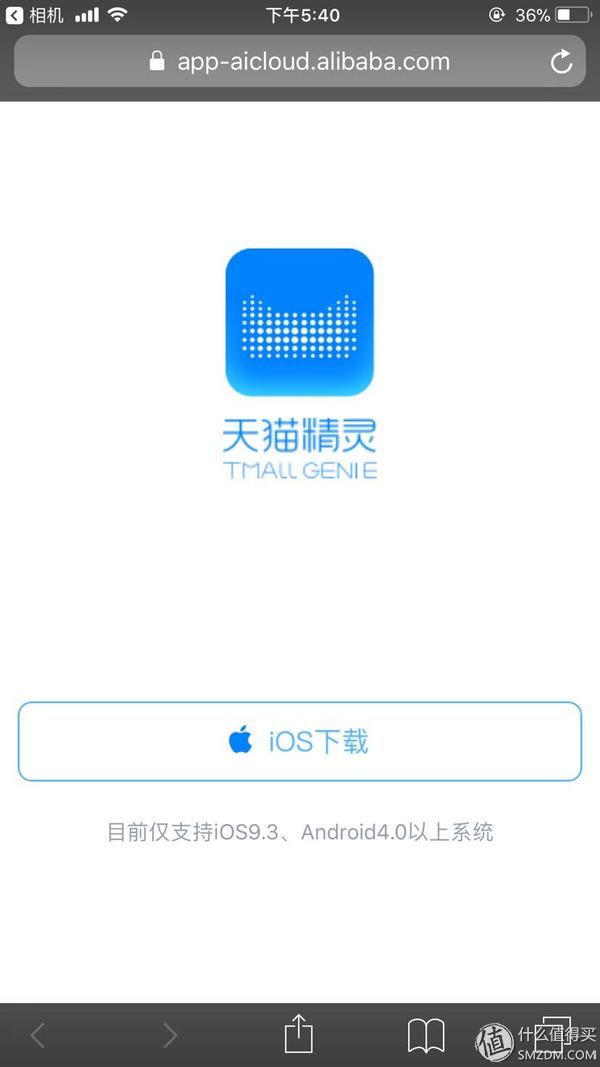This screenshot has width=600, height=1067.
Task: Open Safari bookmarks
Action: pos(426,1035)
